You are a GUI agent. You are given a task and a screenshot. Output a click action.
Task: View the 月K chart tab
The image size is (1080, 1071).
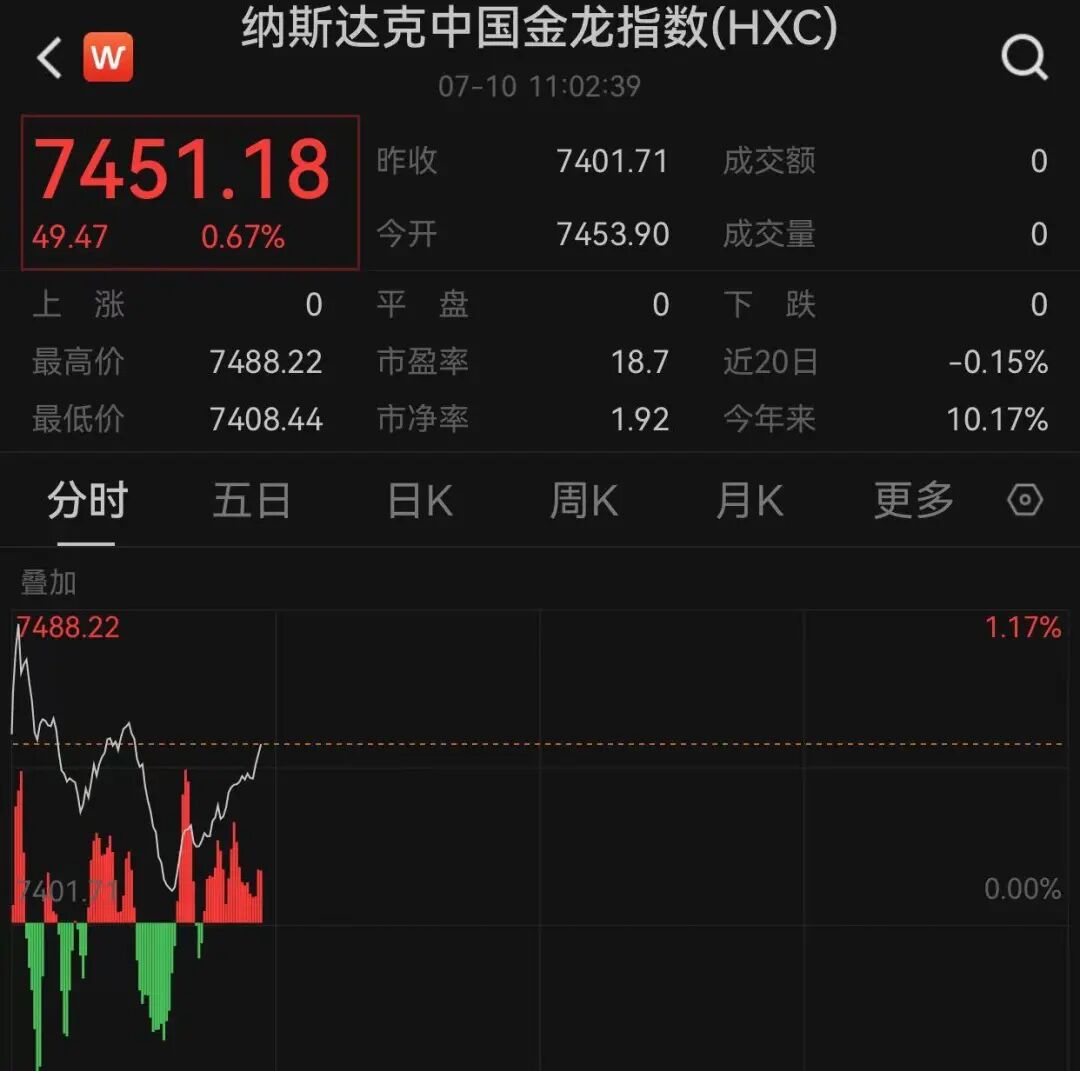[x=749, y=500]
